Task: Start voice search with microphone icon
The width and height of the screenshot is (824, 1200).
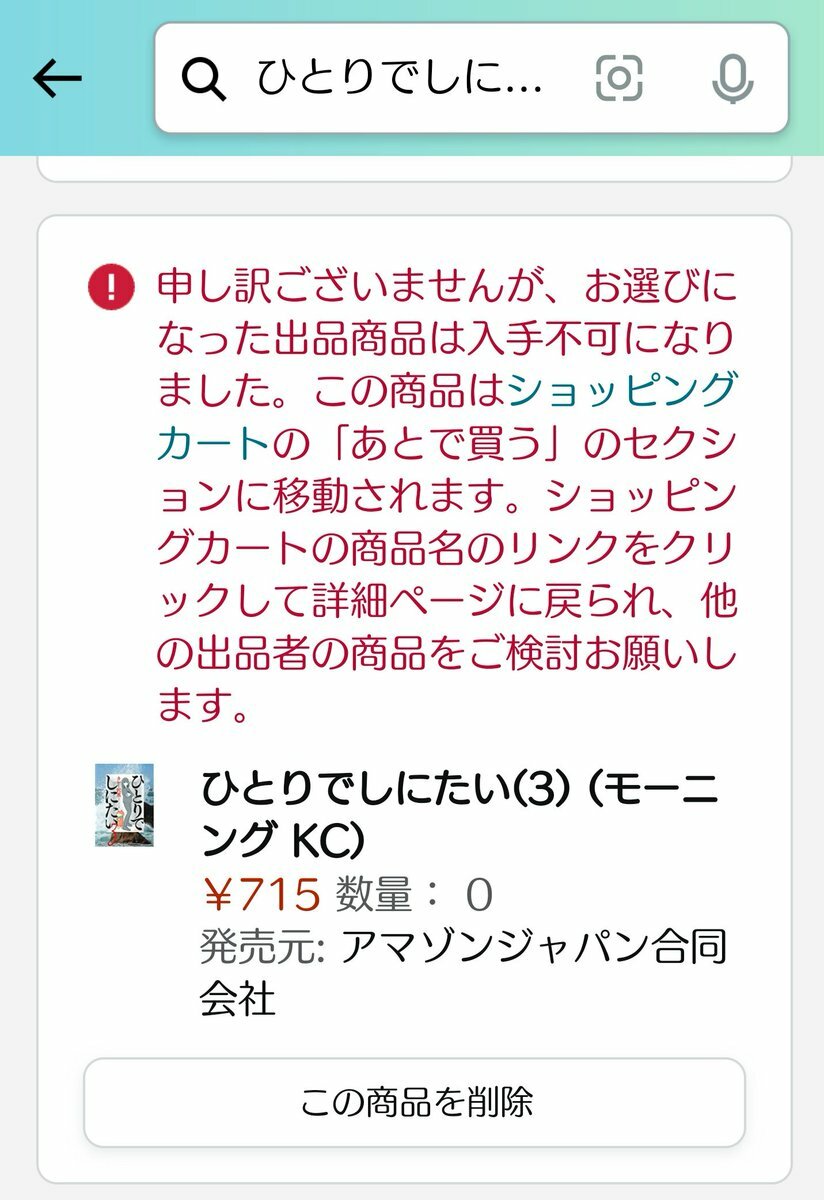Action: (x=733, y=78)
